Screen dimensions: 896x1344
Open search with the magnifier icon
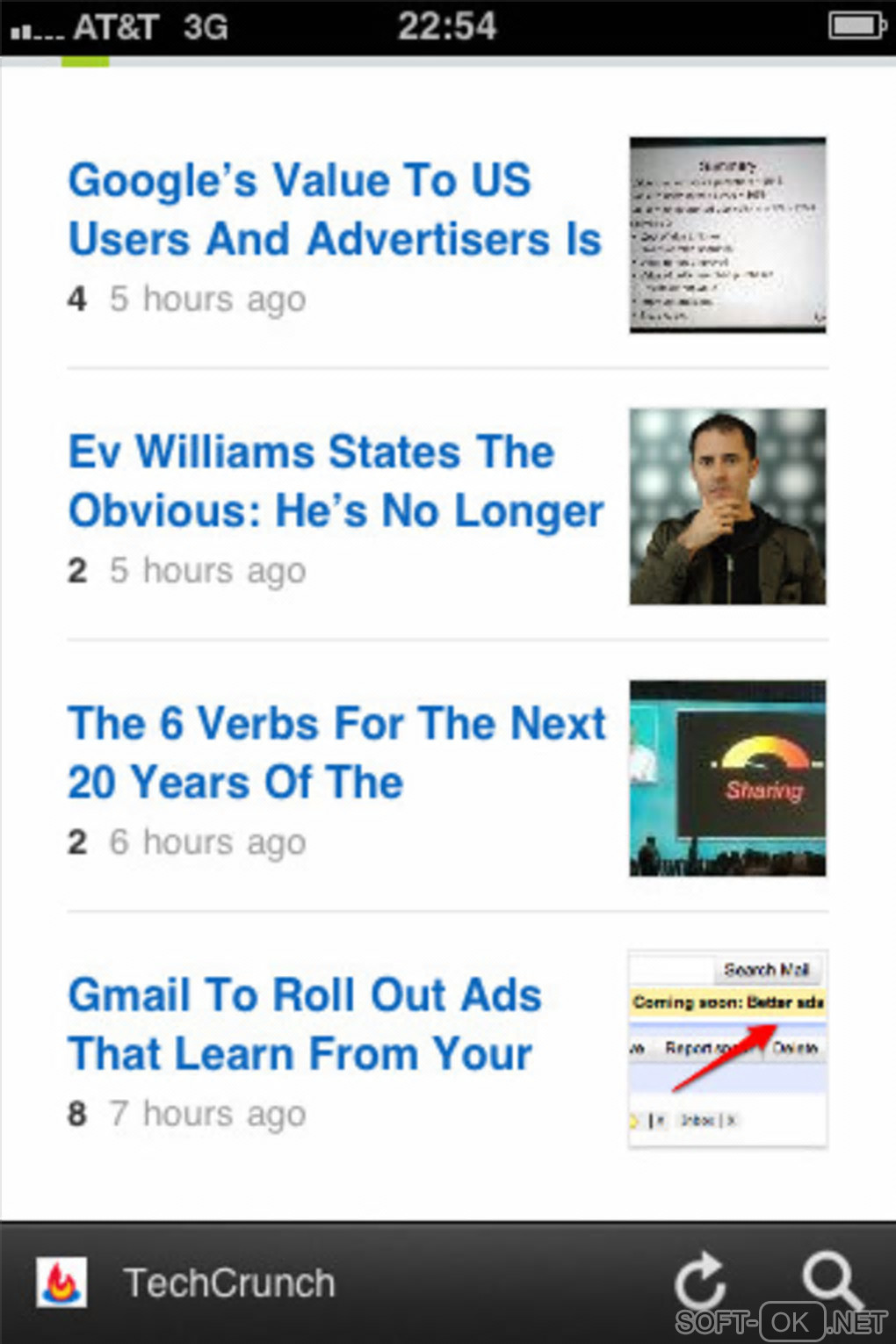tap(830, 1280)
